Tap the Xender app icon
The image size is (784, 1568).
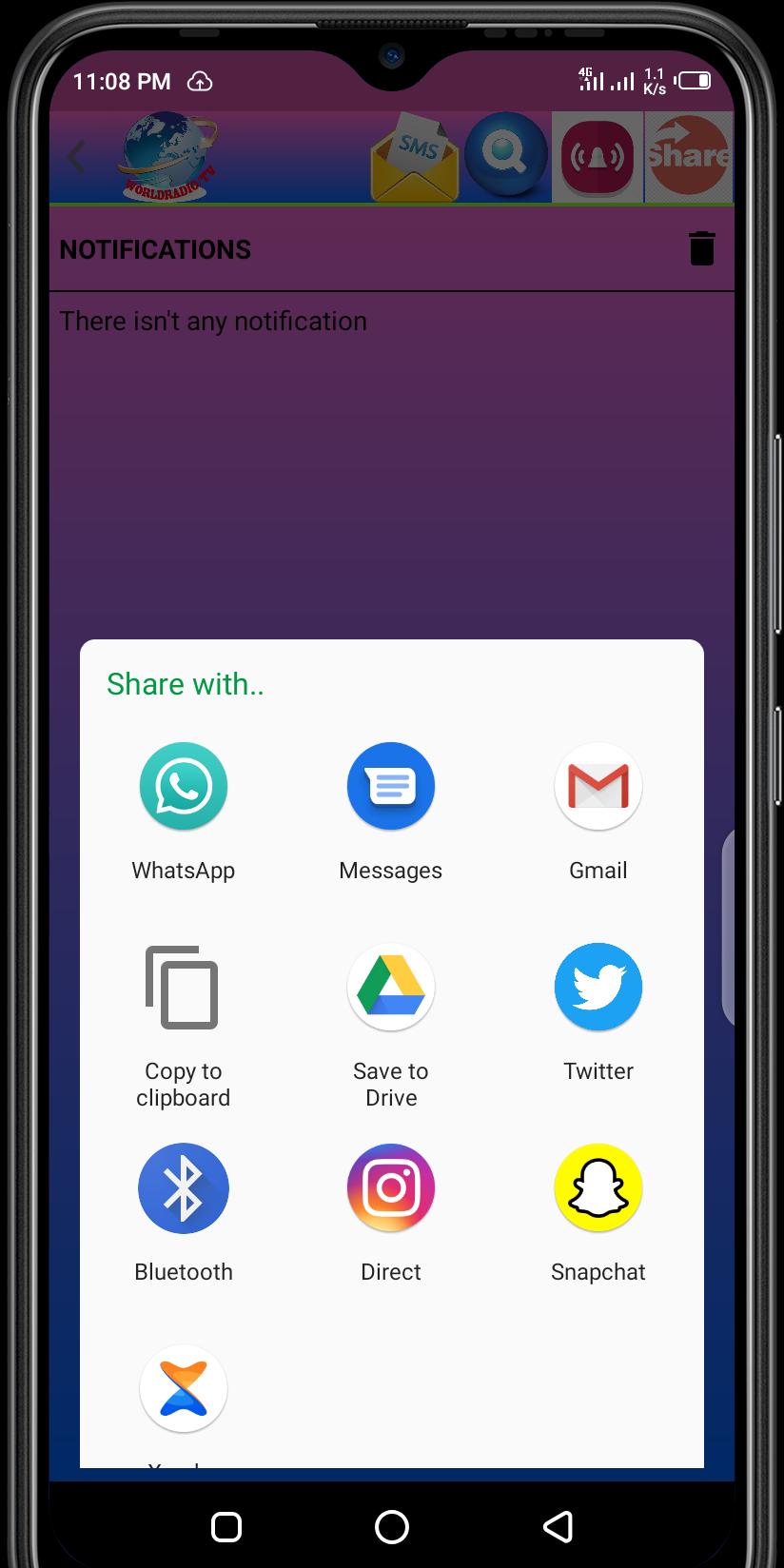[184, 1389]
